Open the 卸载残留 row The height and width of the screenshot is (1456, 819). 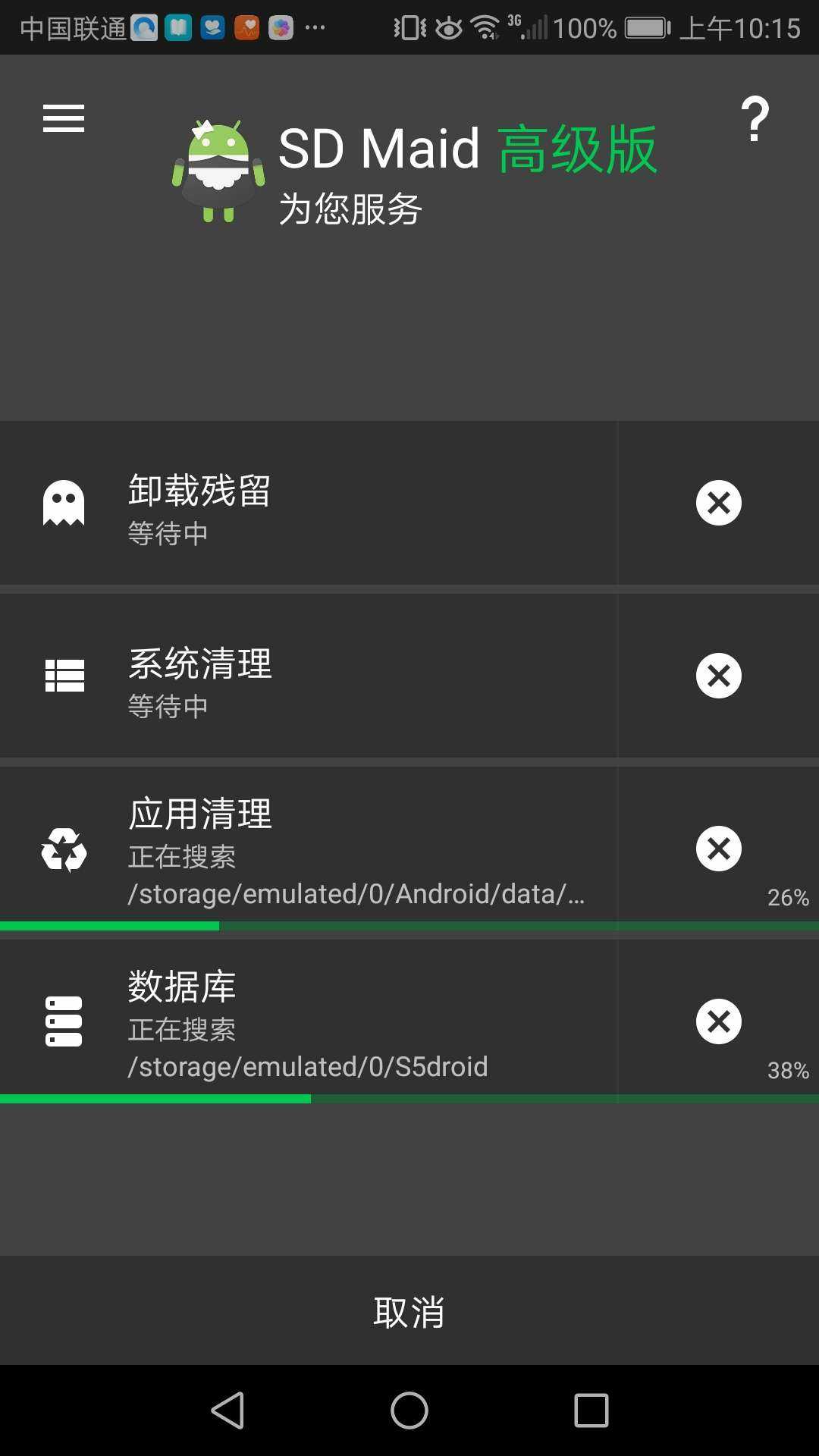[x=309, y=503]
